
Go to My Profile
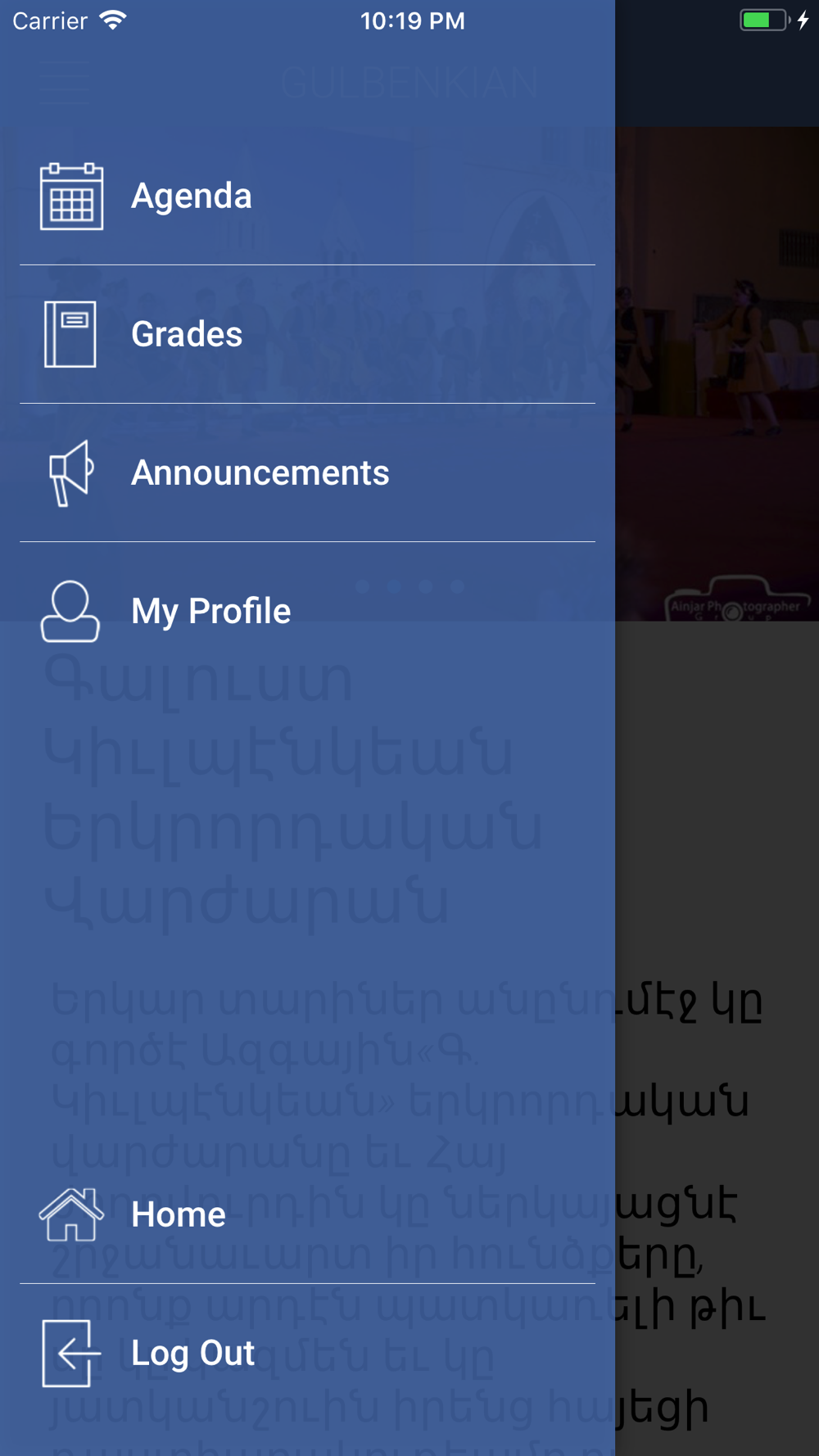[x=307, y=611]
